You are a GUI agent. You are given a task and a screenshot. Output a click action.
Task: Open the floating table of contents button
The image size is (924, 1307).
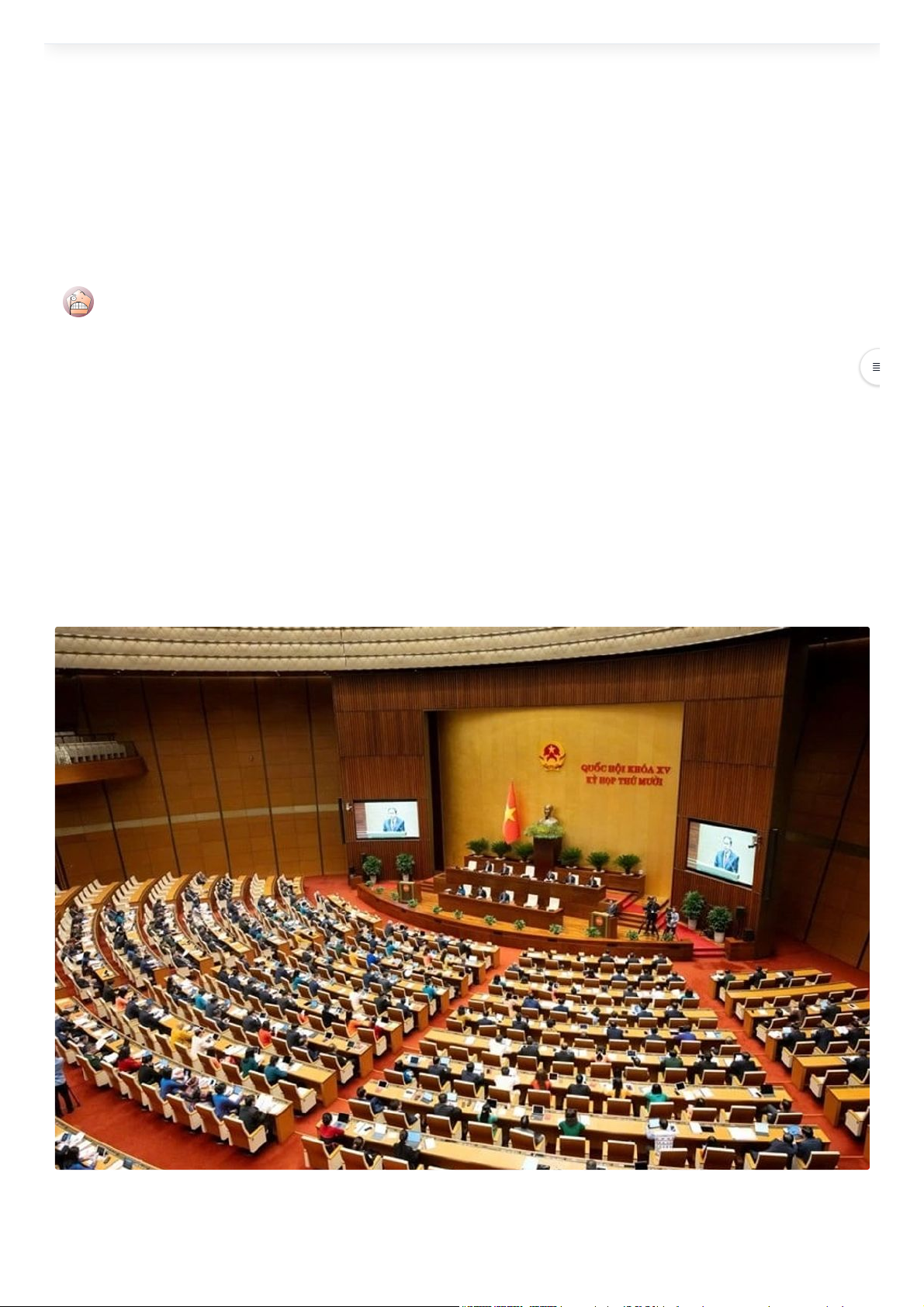pos(871,367)
